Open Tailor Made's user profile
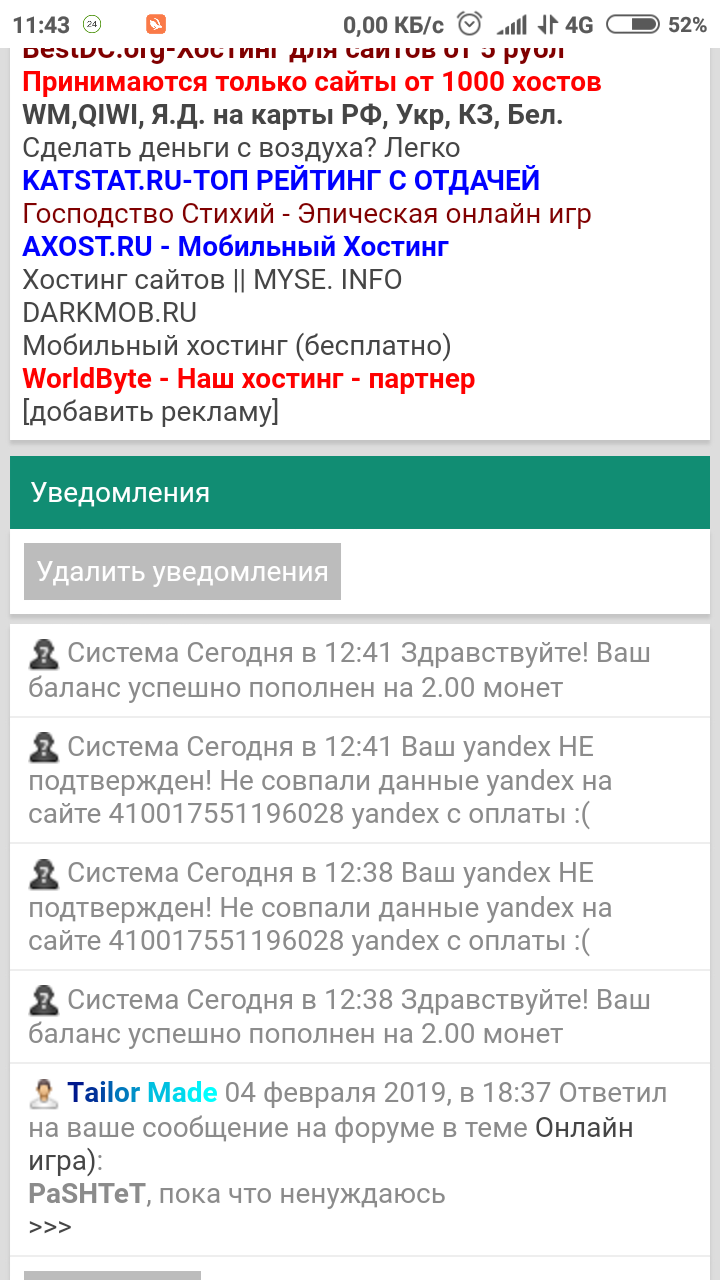720x1280 pixels. tap(142, 1093)
